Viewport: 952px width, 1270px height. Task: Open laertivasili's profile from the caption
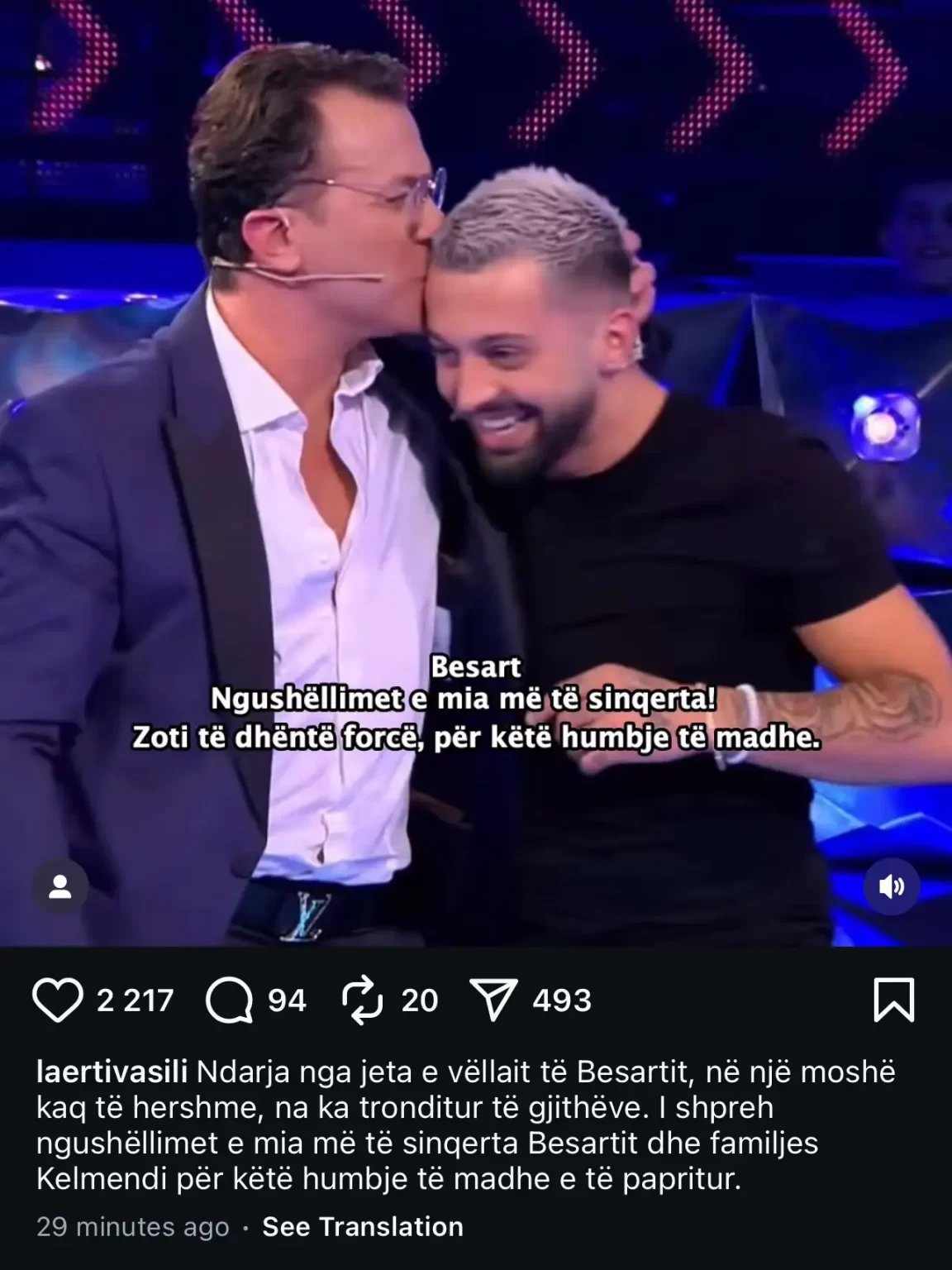pos(113,1072)
